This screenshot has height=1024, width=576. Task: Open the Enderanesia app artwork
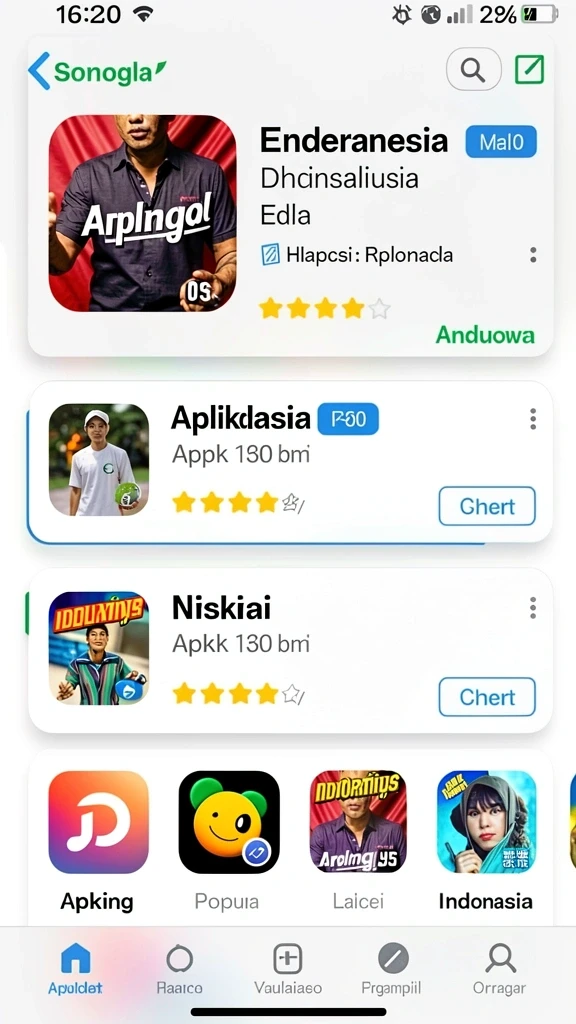coord(142,213)
